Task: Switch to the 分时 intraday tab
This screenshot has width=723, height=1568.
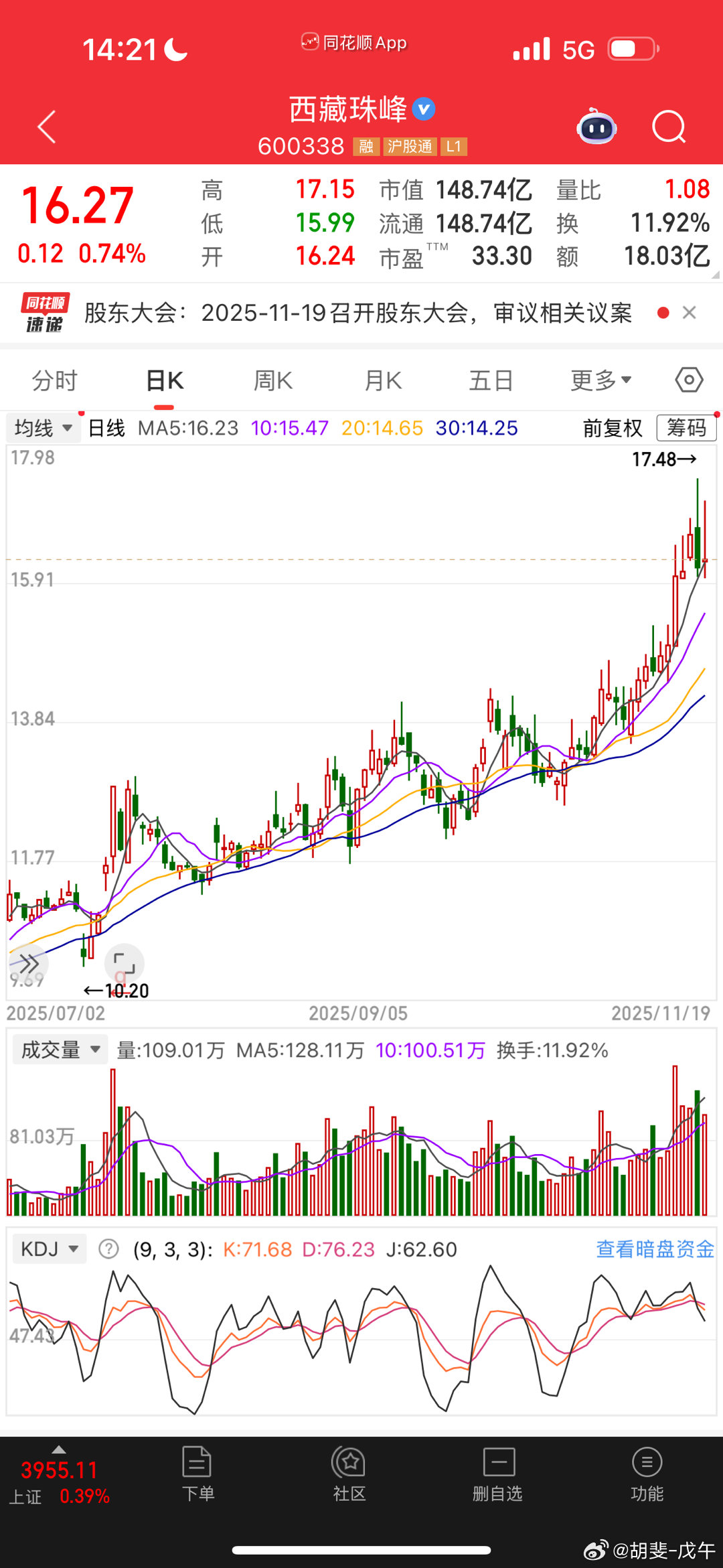Action: click(55, 379)
